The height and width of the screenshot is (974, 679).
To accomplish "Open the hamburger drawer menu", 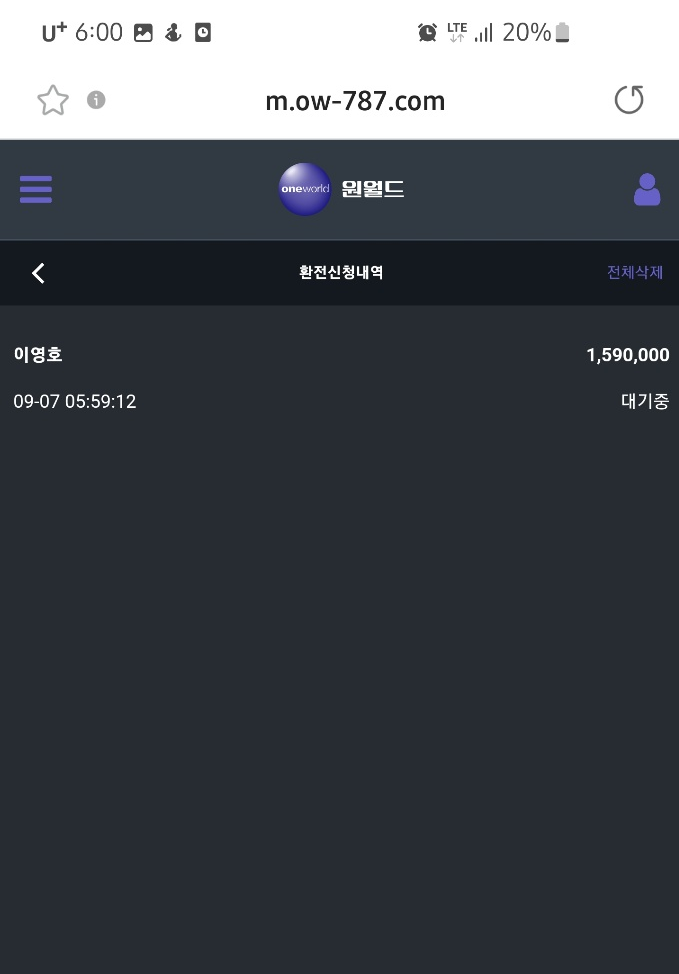I will point(35,189).
